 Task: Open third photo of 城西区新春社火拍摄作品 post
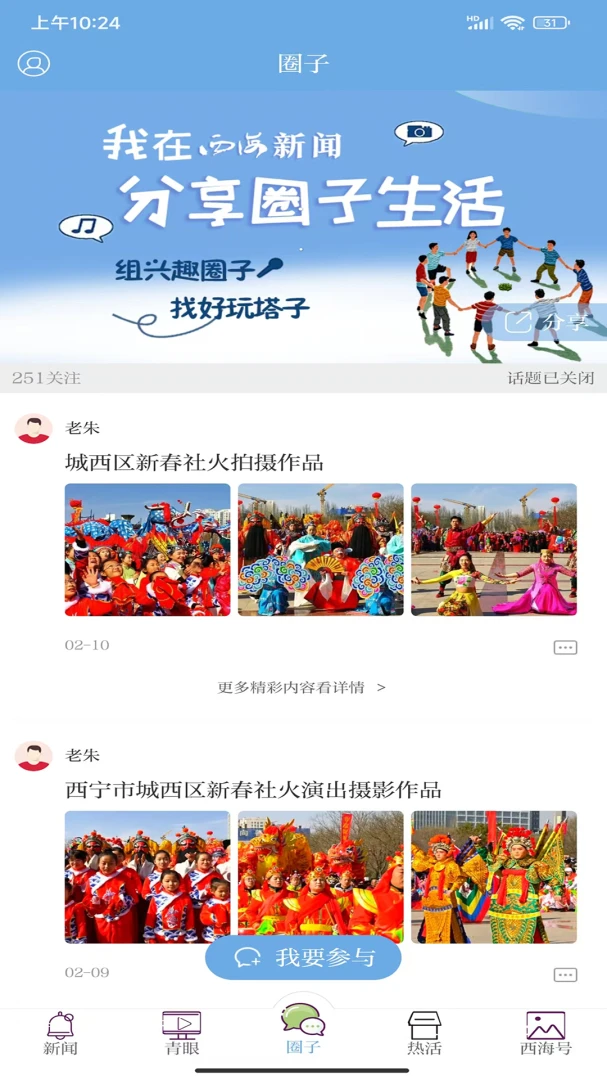(494, 549)
